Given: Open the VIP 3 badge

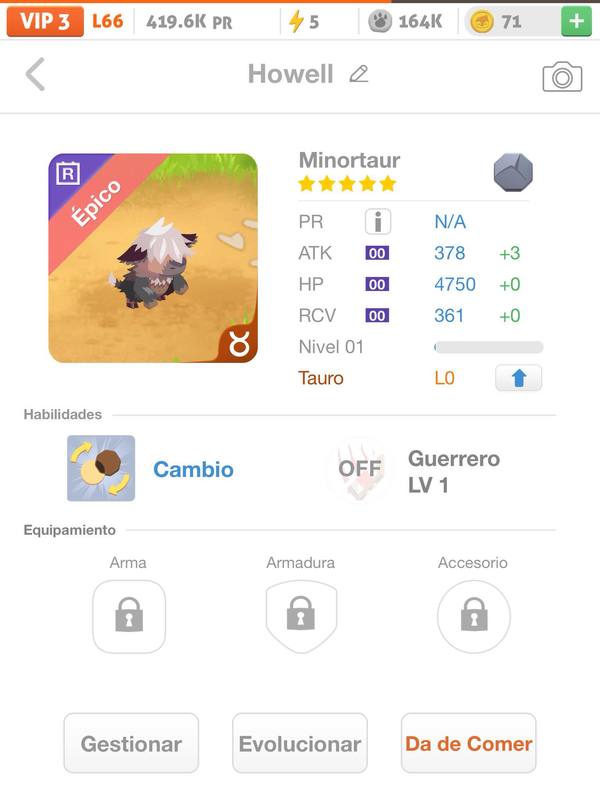Looking at the screenshot, I should pos(44,21).
